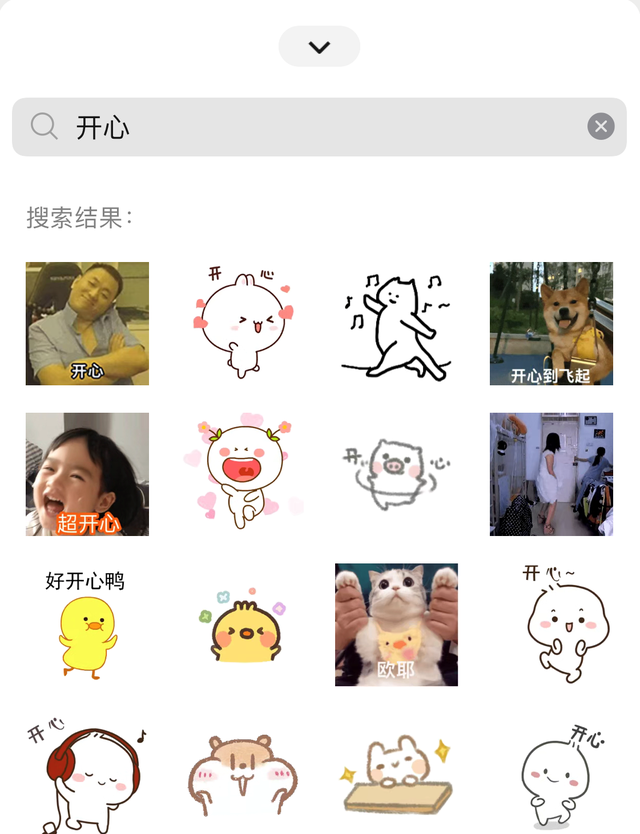Choose the cat at desk with sparkles
Image resolution: width=640 pixels, height=834 pixels.
click(396, 775)
